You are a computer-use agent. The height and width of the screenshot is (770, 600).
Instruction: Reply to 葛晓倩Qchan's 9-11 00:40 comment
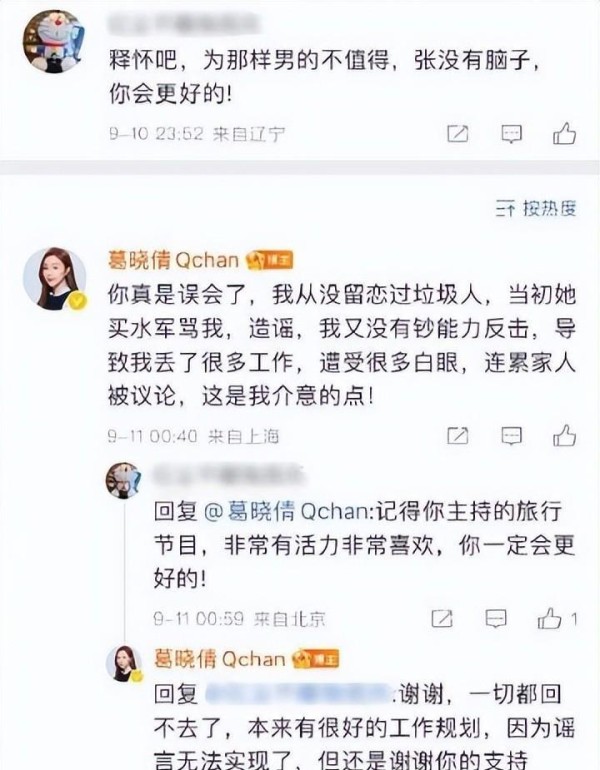pyautogui.click(x=511, y=436)
